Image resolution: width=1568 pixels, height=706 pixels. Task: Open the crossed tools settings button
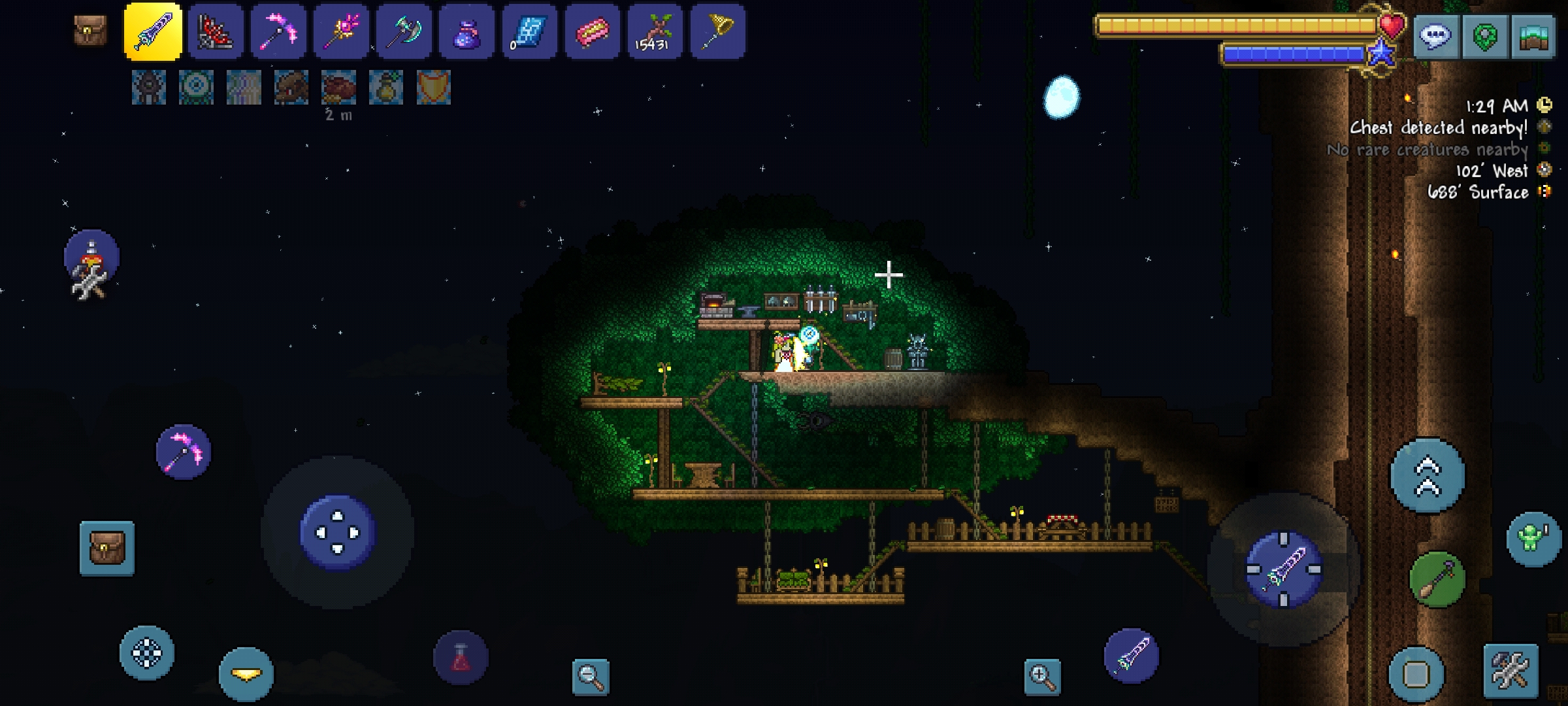(1511, 671)
